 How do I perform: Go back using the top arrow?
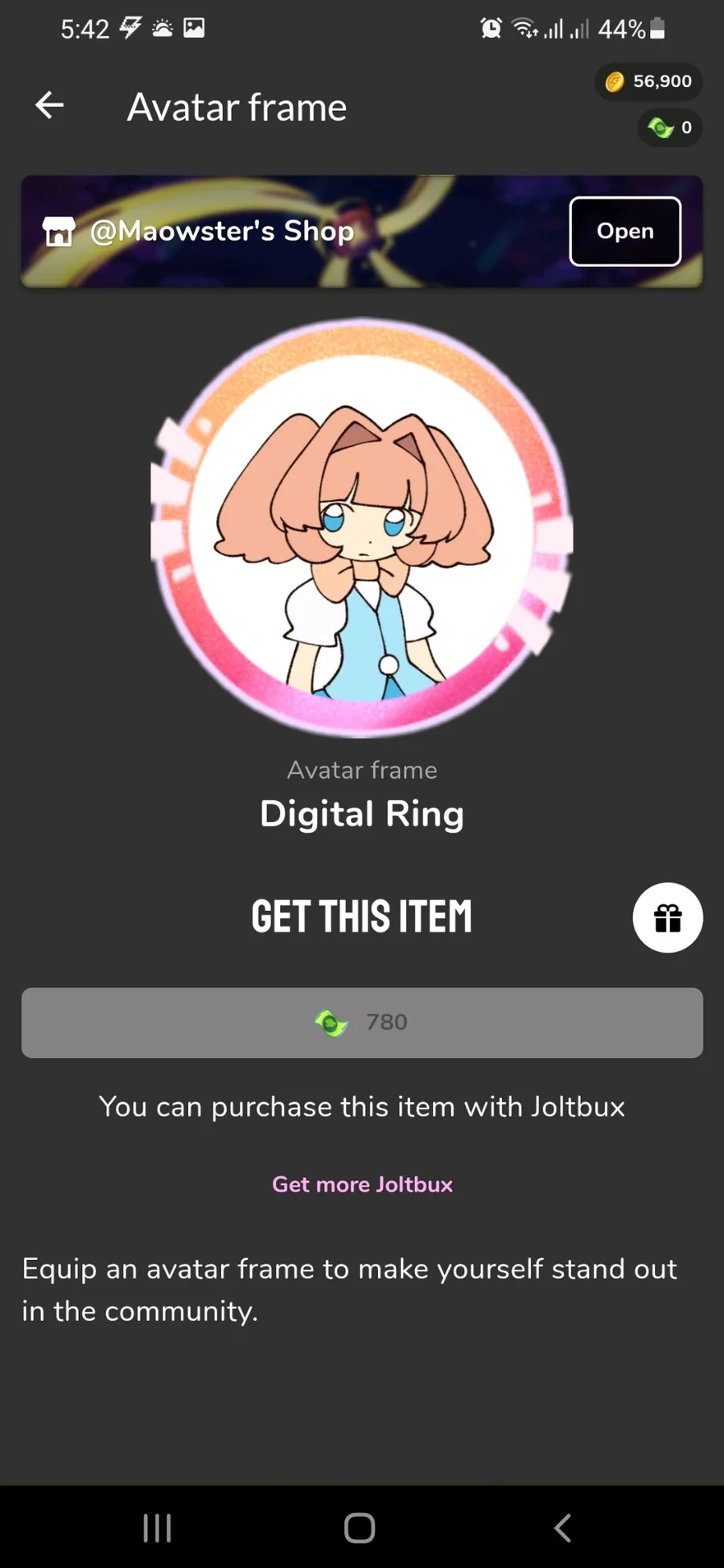coord(50,105)
